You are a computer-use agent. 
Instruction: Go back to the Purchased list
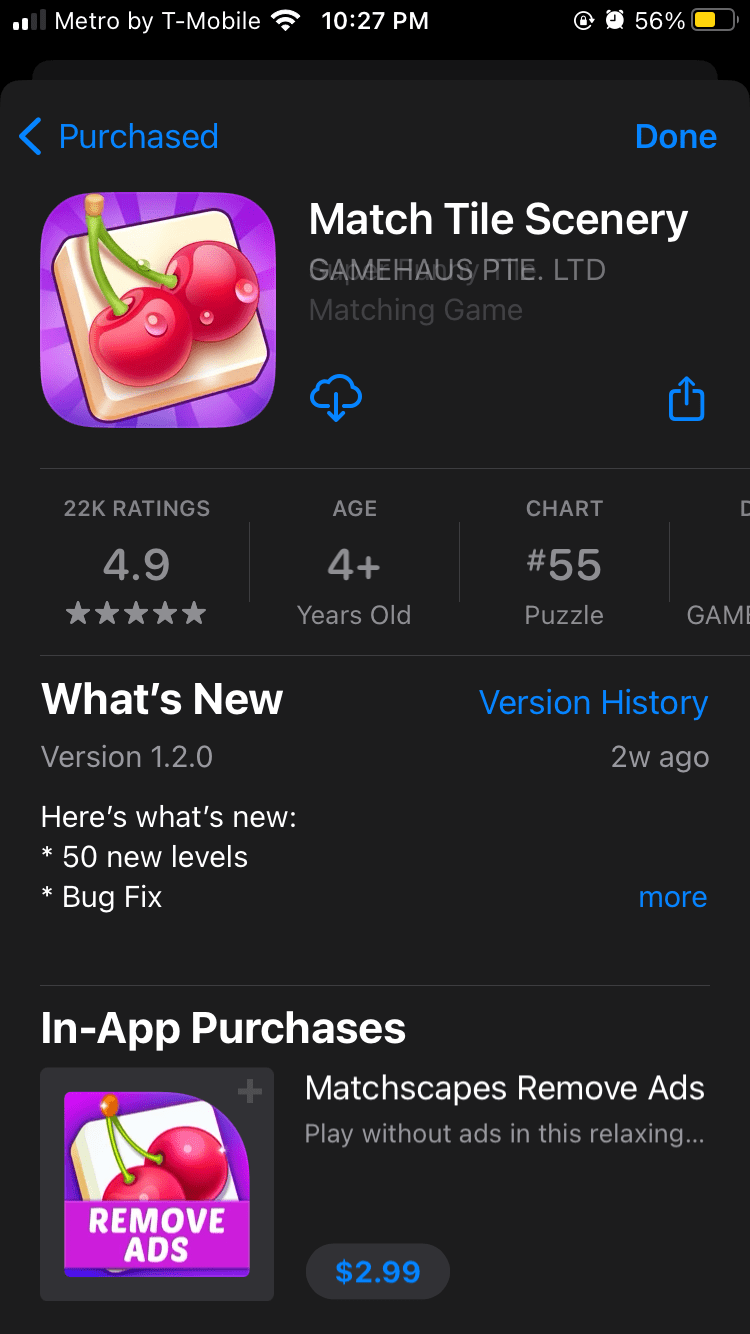(x=118, y=136)
